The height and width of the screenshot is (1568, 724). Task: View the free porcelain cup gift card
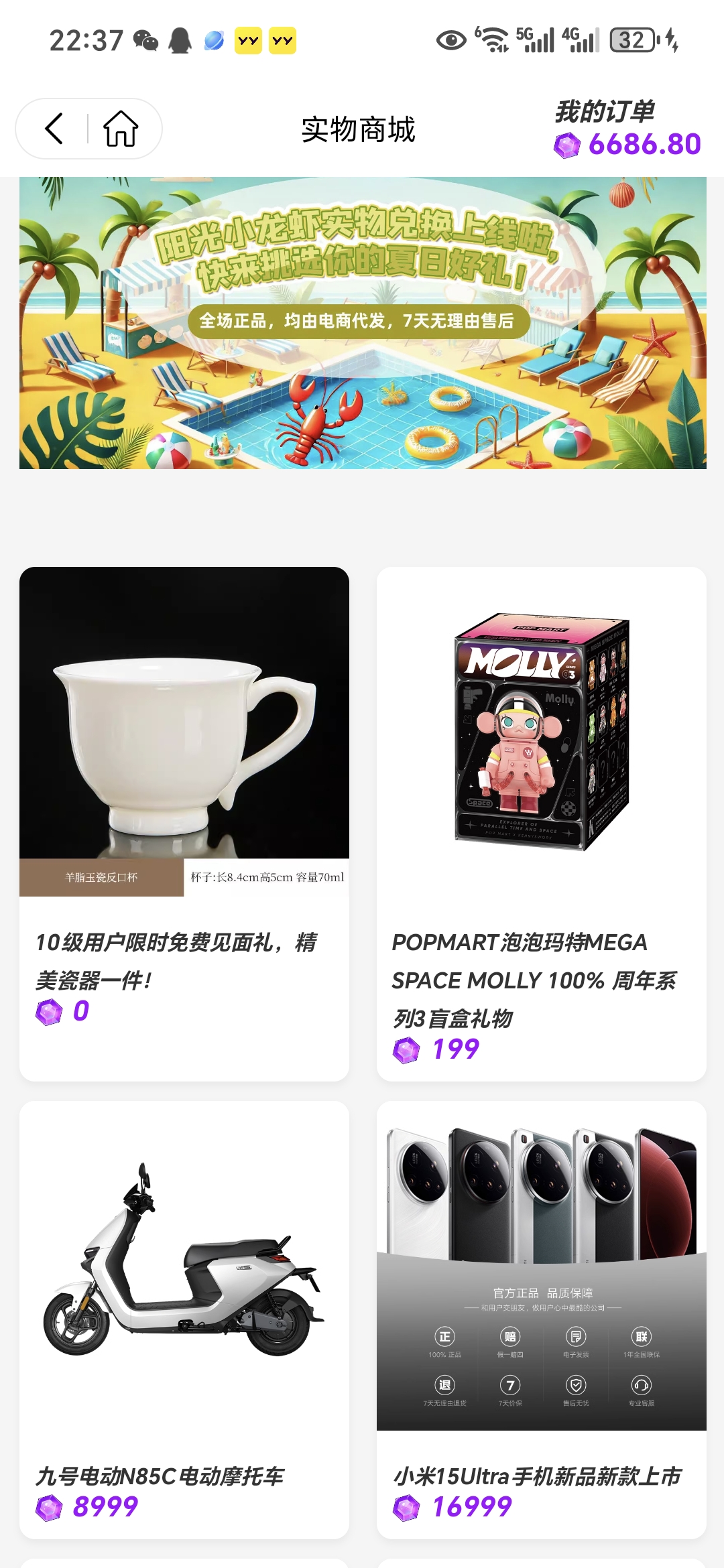coord(184,823)
